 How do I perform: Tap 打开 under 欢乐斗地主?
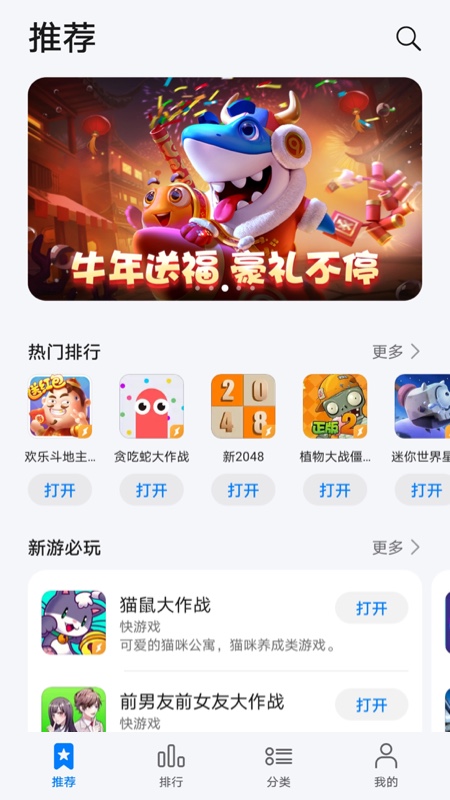[x=60, y=490]
